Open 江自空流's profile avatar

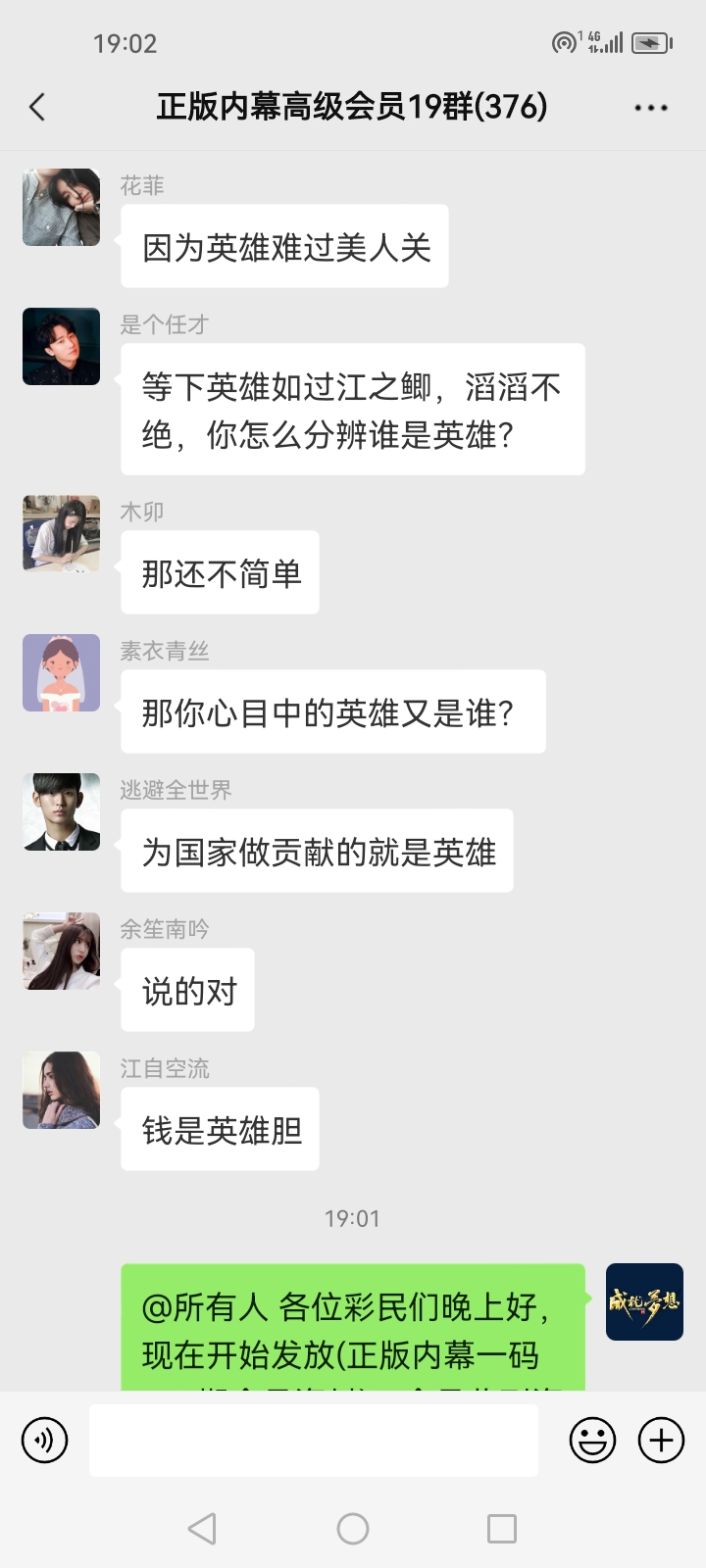tap(62, 1090)
